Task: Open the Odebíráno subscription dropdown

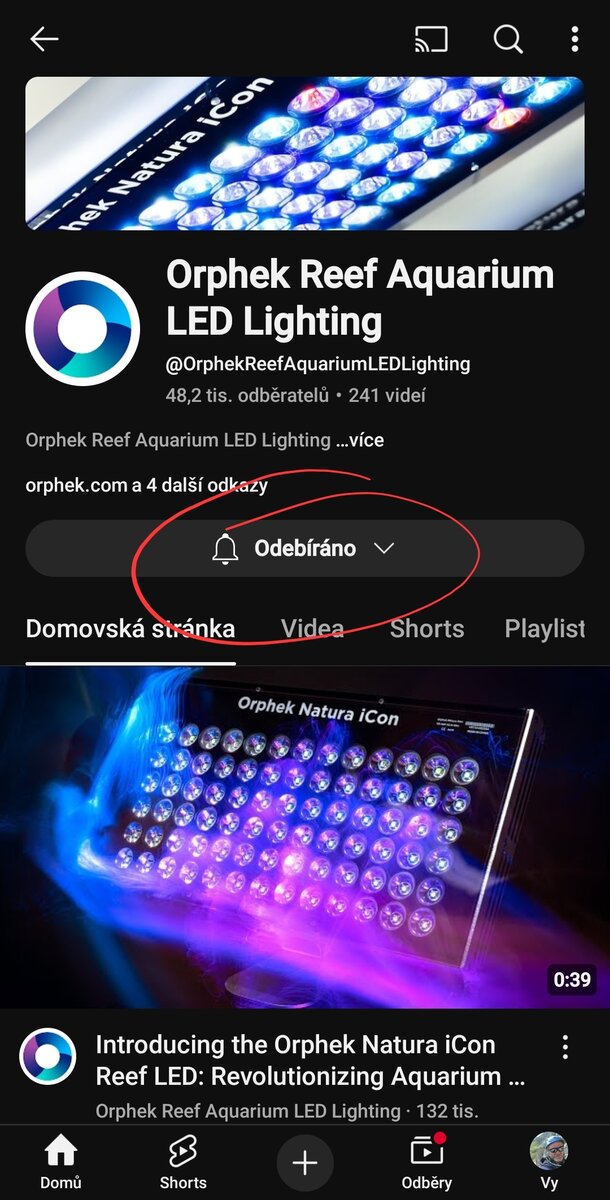Action: (x=304, y=548)
